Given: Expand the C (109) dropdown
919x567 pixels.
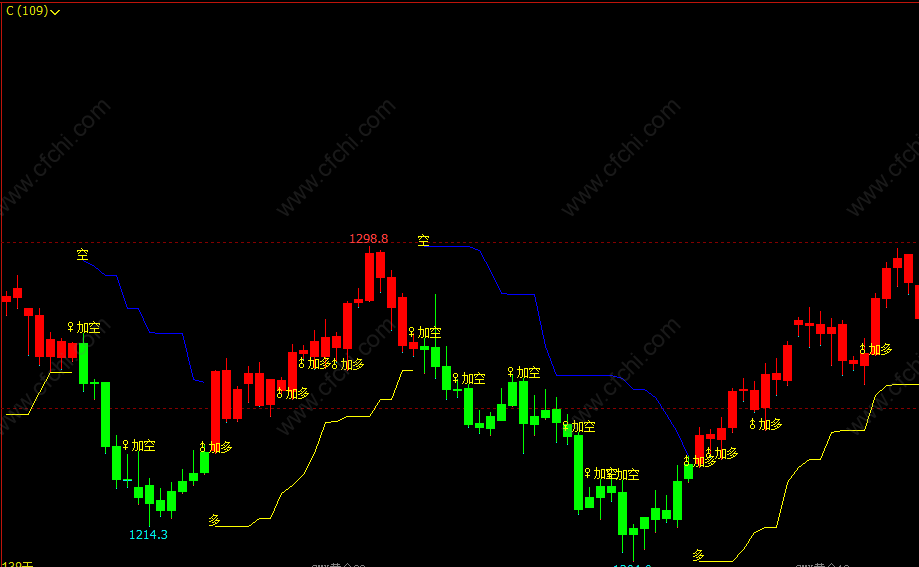Looking at the screenshot, I should tap(55, 12).
